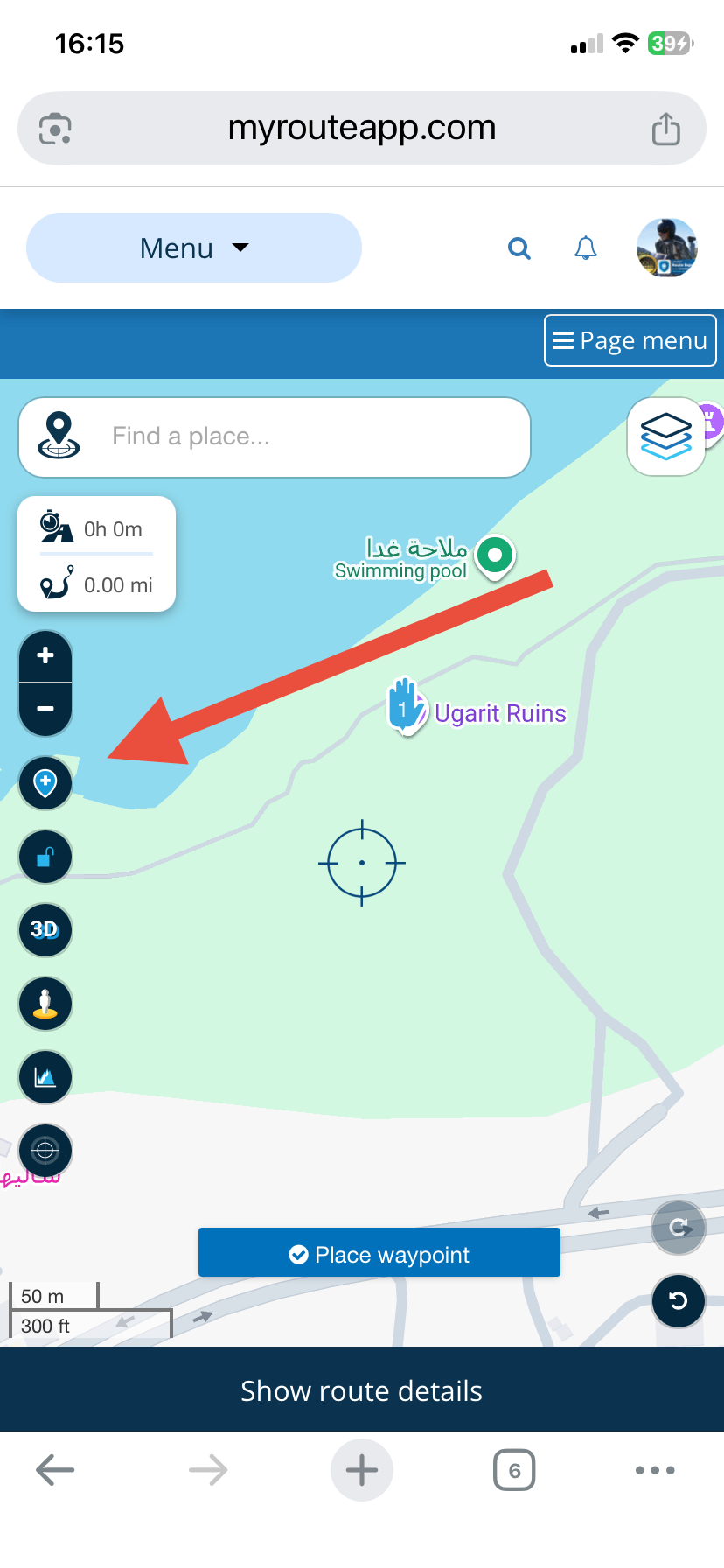Open the Menu dropdown

(193, 248)
